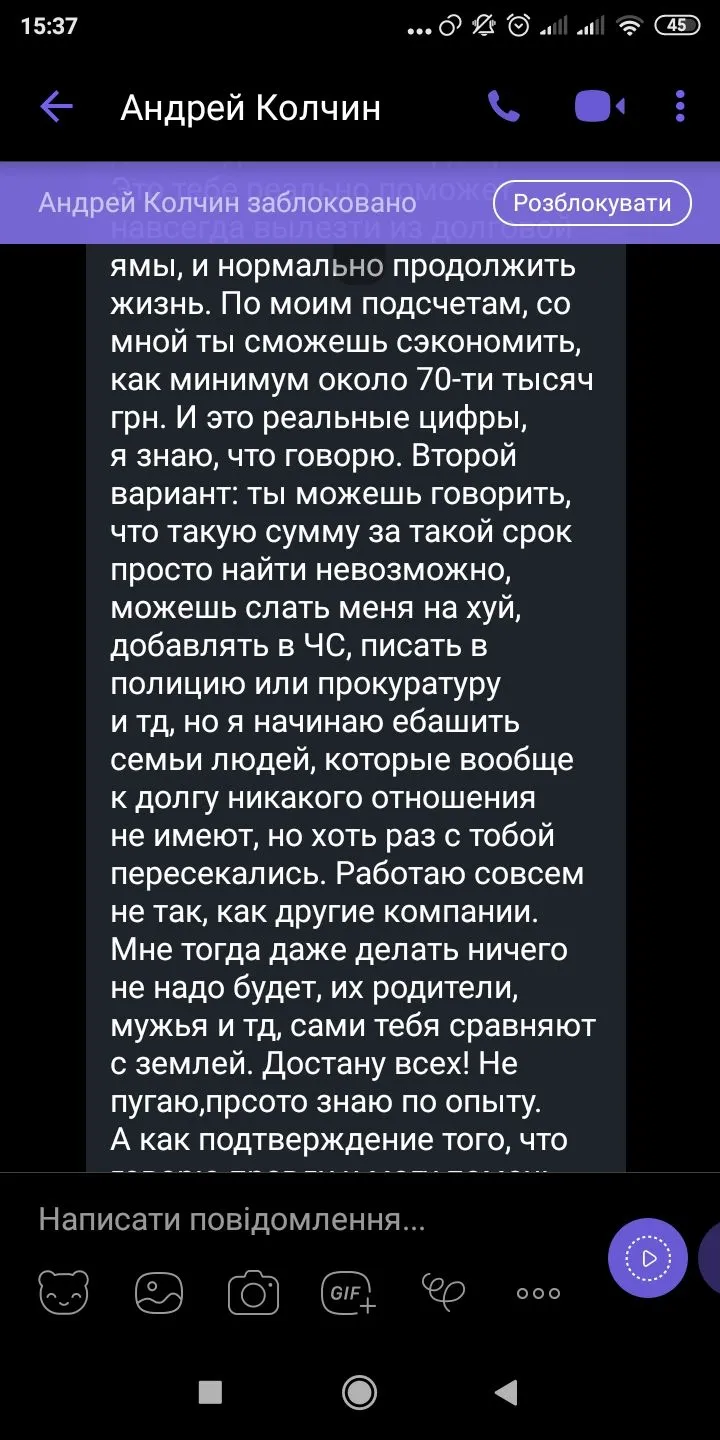Viewport: 720px width, 1440px height.
Task: Start a video call with Андрей Колчин
Action: pyautogui.click(x=599, y=106)
